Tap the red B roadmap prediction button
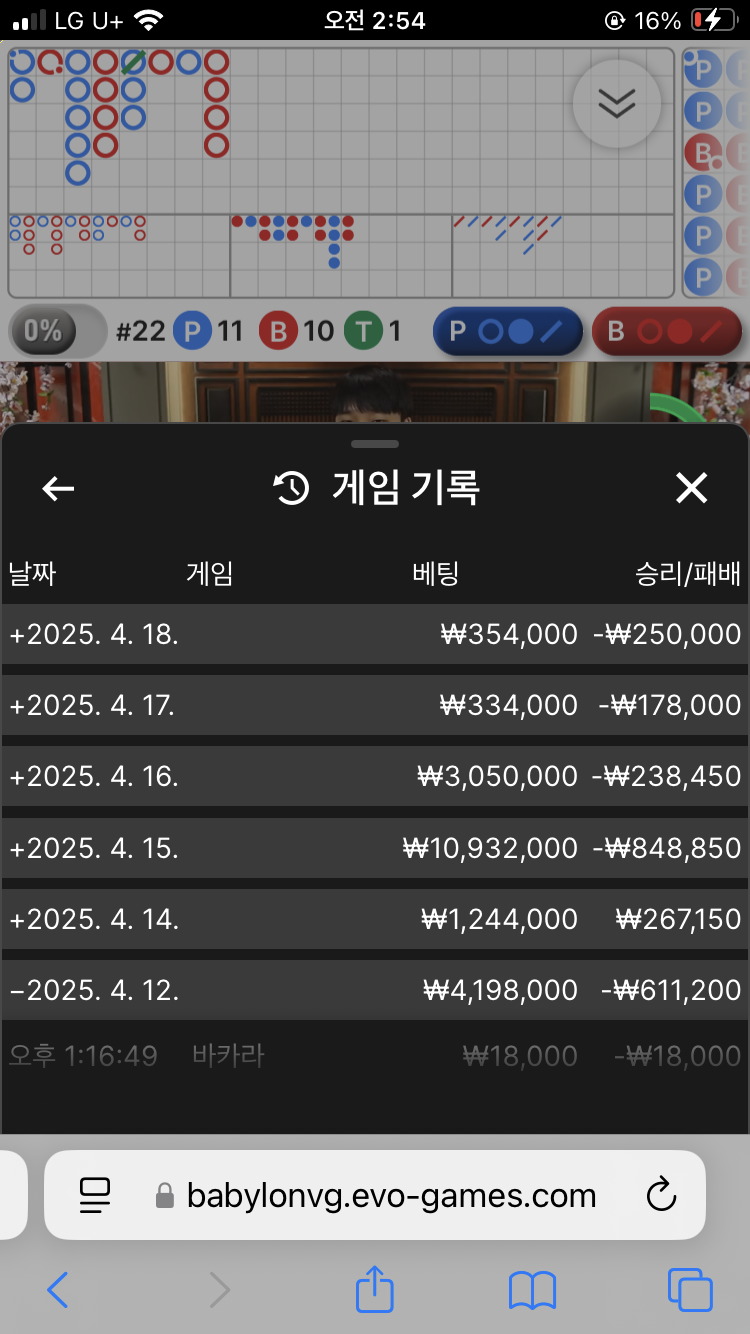The image size is (750, 1334). (666, 331)
